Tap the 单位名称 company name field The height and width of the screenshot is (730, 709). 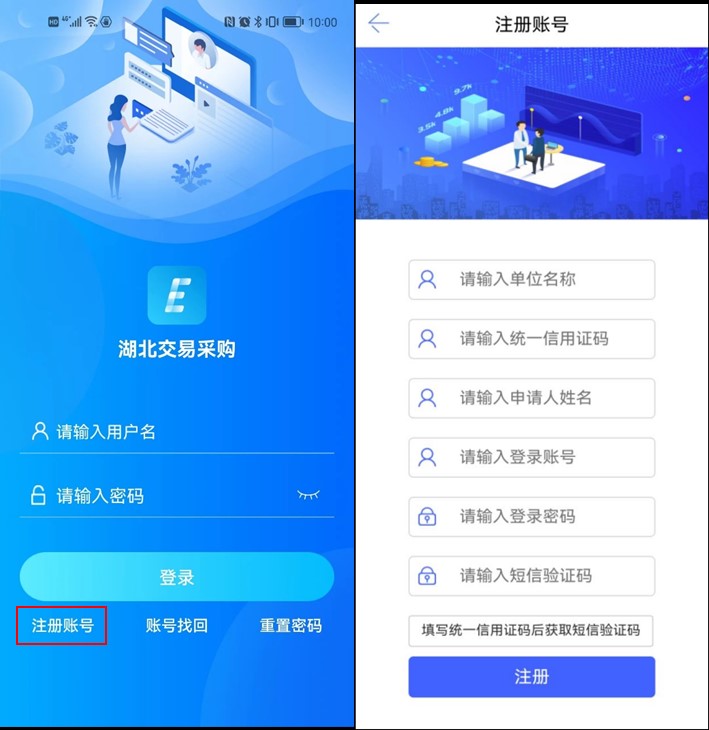coord(531,280)
